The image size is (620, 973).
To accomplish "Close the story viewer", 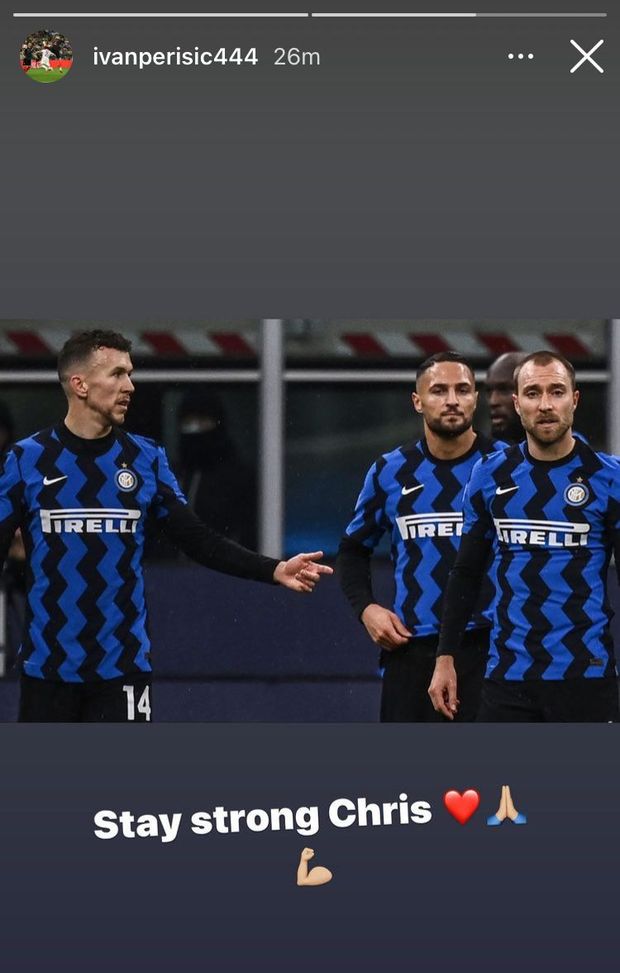I will [587, 57].
